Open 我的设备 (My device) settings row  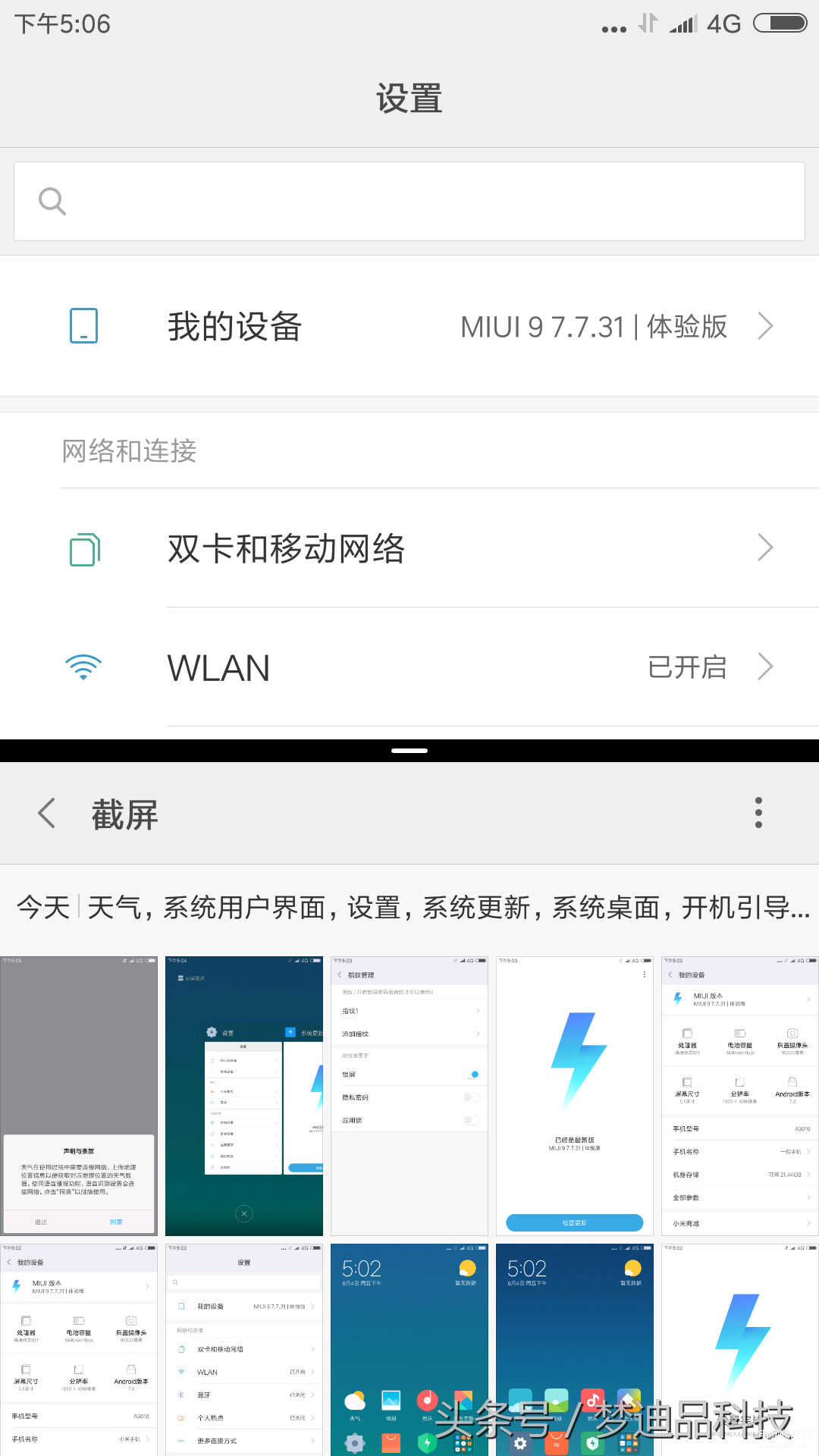(409, 326)
